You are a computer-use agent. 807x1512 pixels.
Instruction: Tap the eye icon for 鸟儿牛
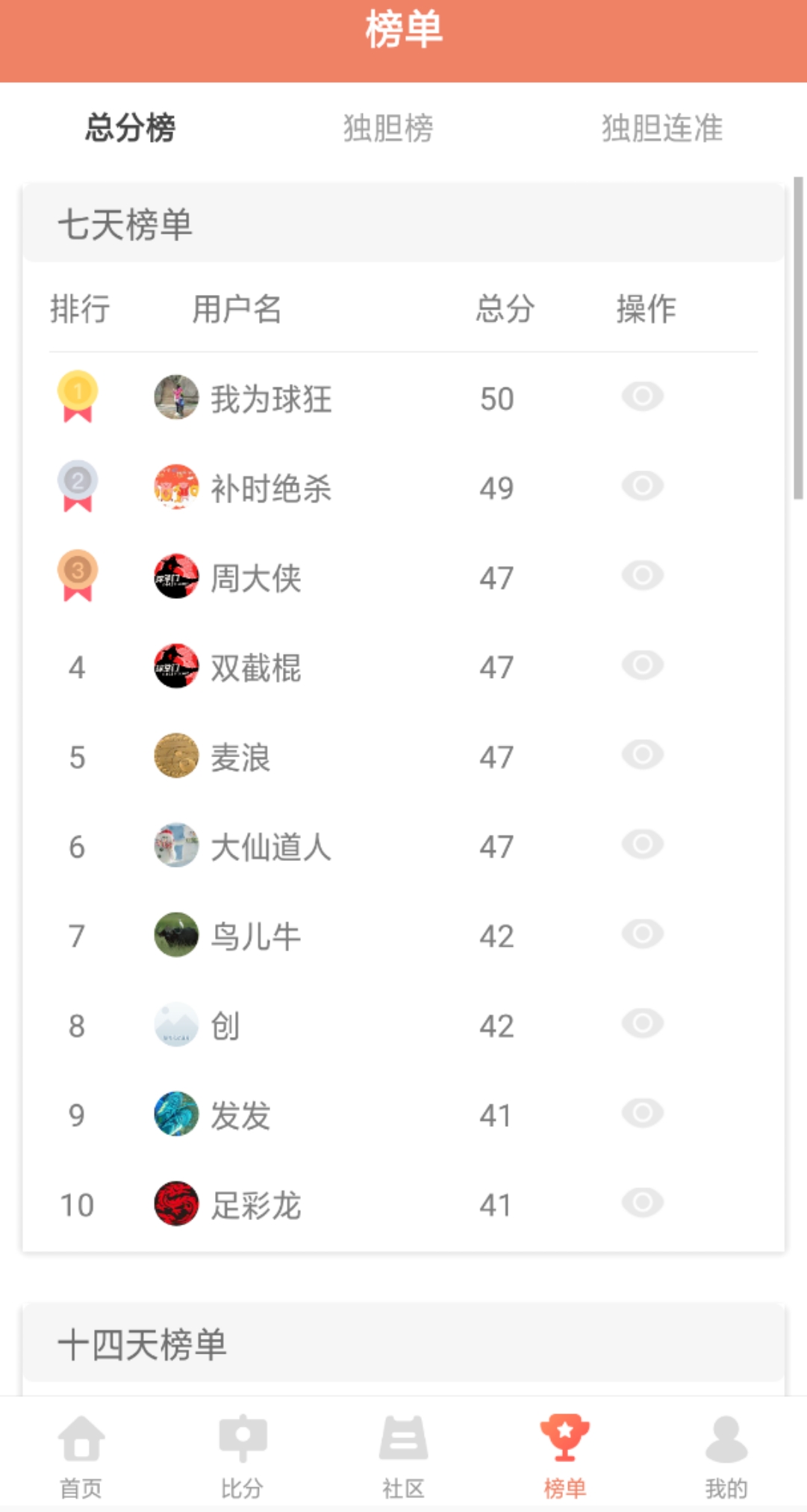coord(643,934)
